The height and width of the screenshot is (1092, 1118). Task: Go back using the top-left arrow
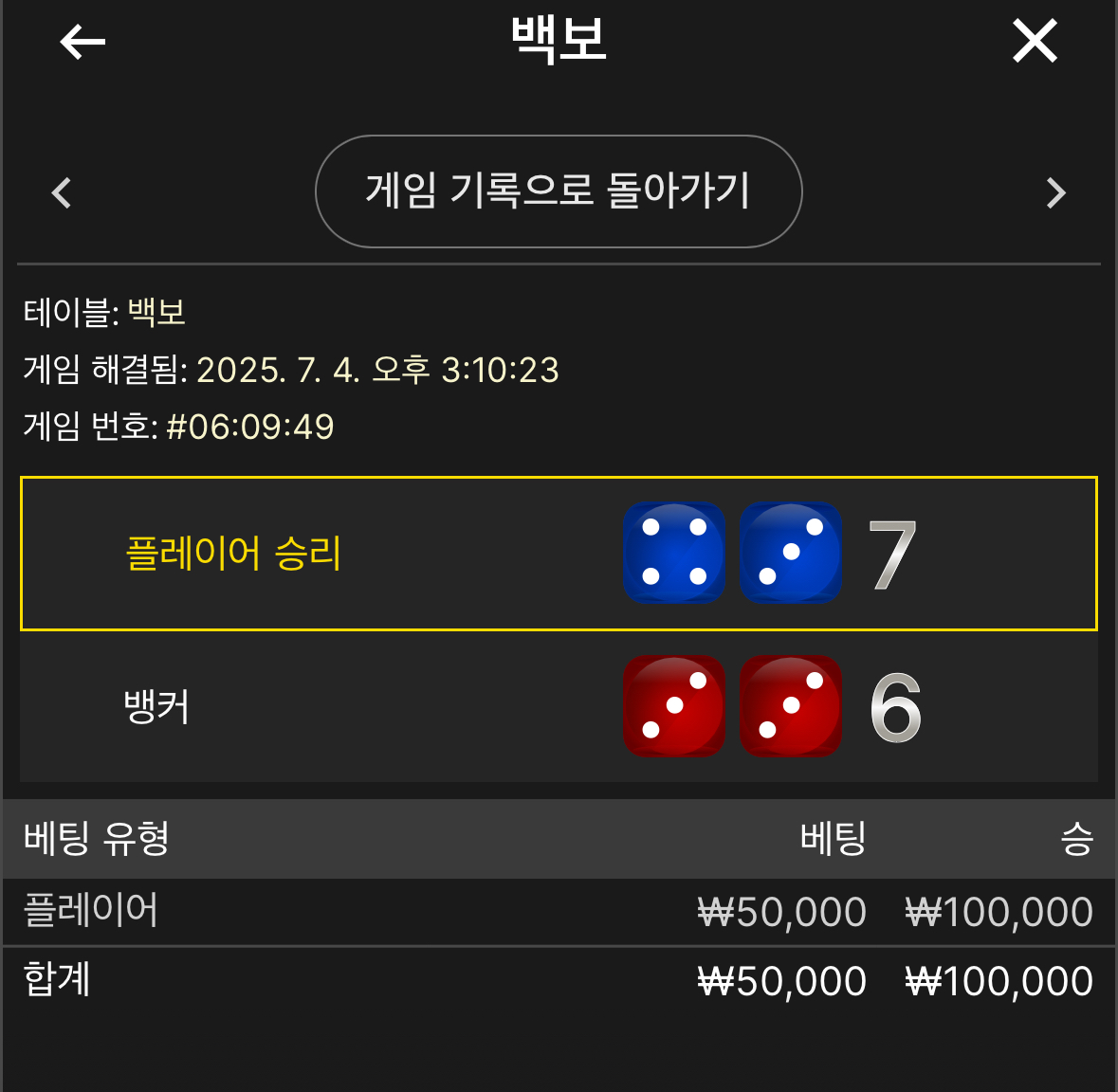82,42
